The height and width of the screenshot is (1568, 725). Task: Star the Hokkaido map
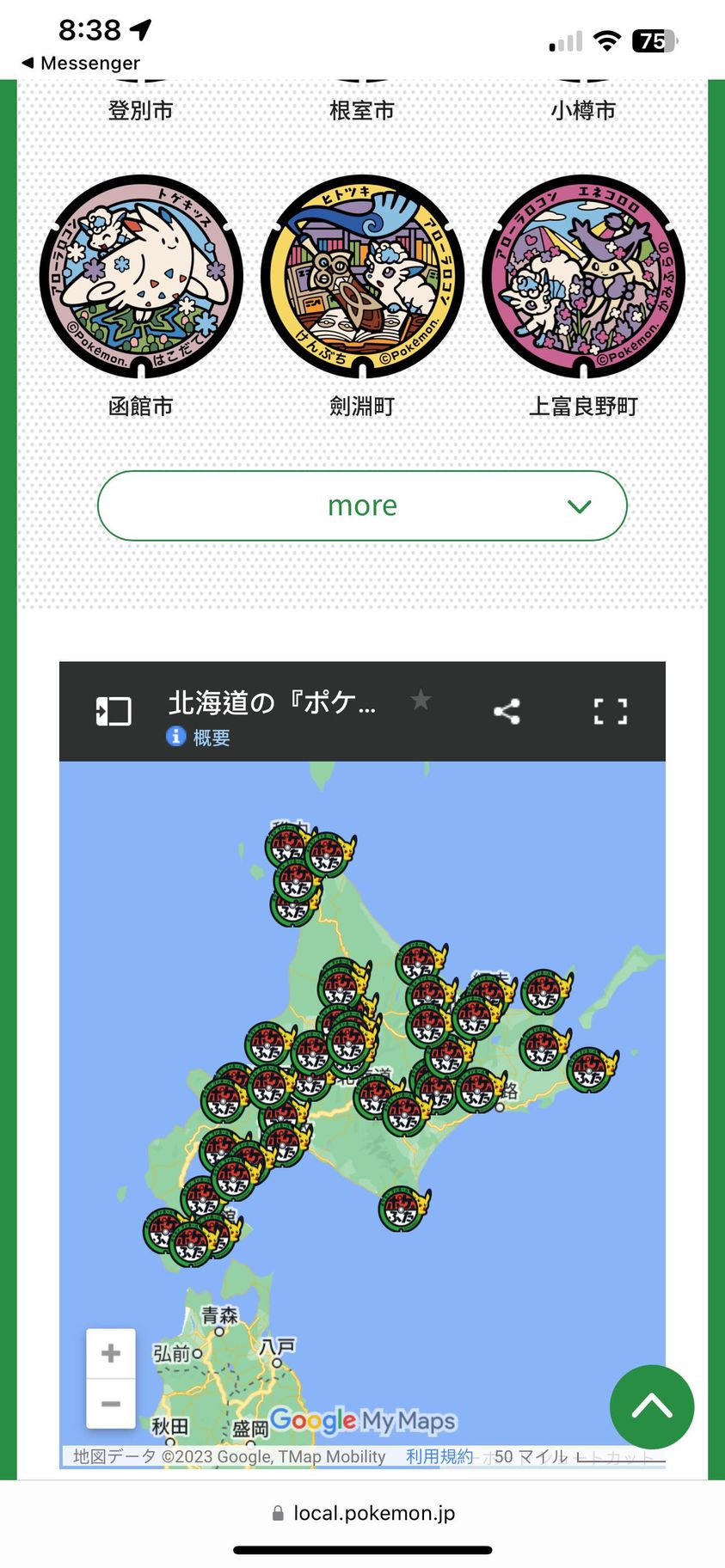pyautogui.click(x=421, y=701)
